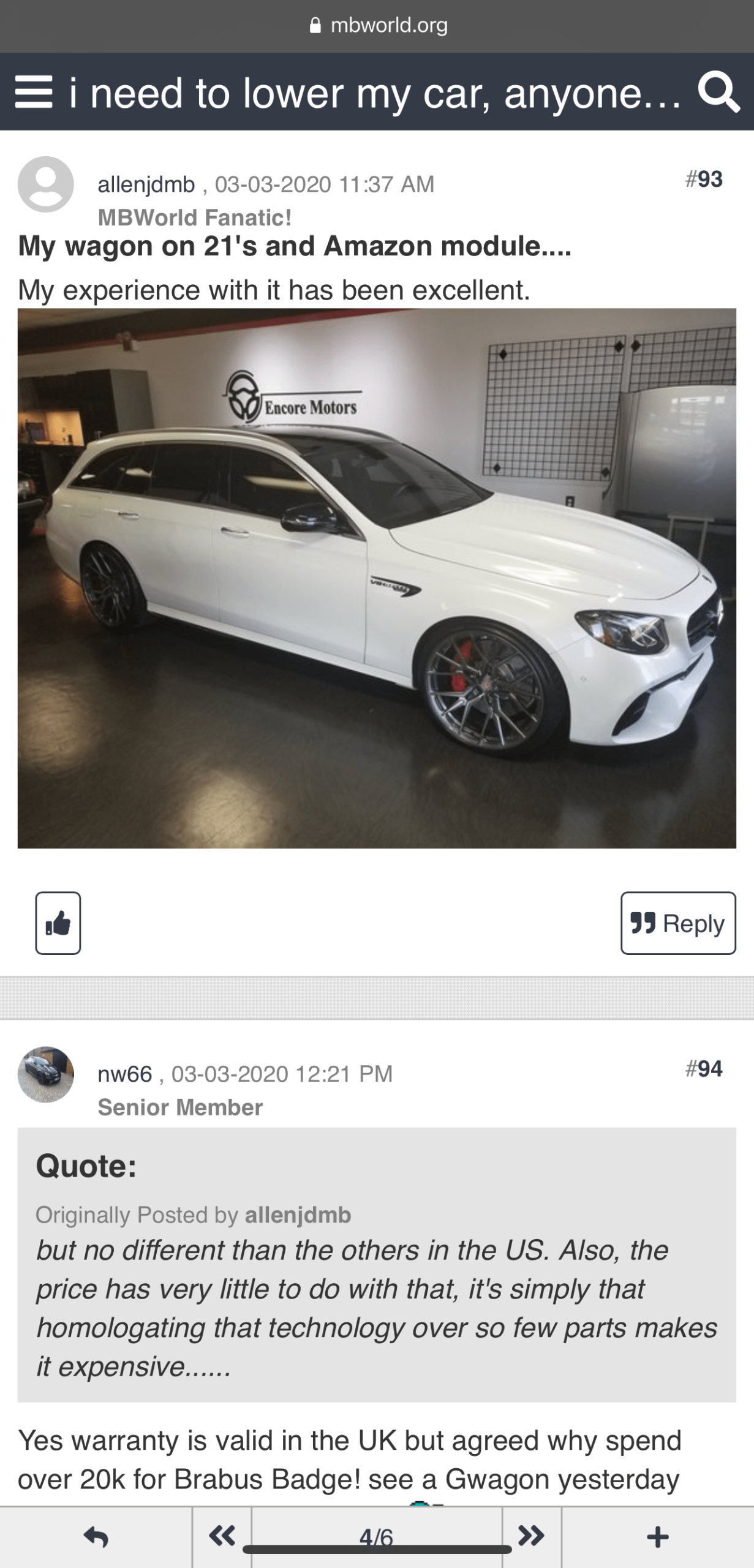
Task: Go back with the reply arrow
Action: pos(96,1537)
